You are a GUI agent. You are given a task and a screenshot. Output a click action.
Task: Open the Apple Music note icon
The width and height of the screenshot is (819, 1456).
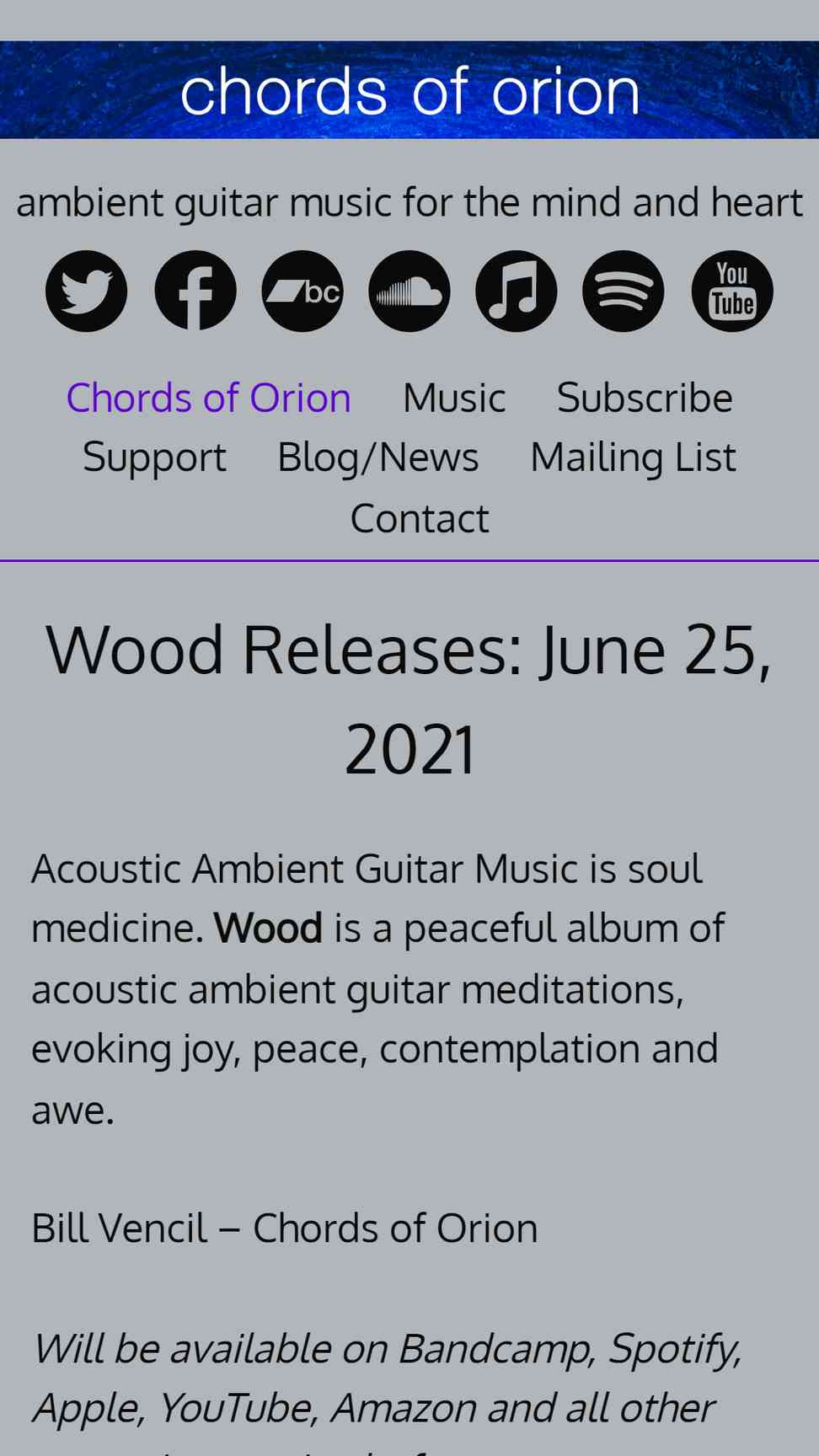pos(517,291)
